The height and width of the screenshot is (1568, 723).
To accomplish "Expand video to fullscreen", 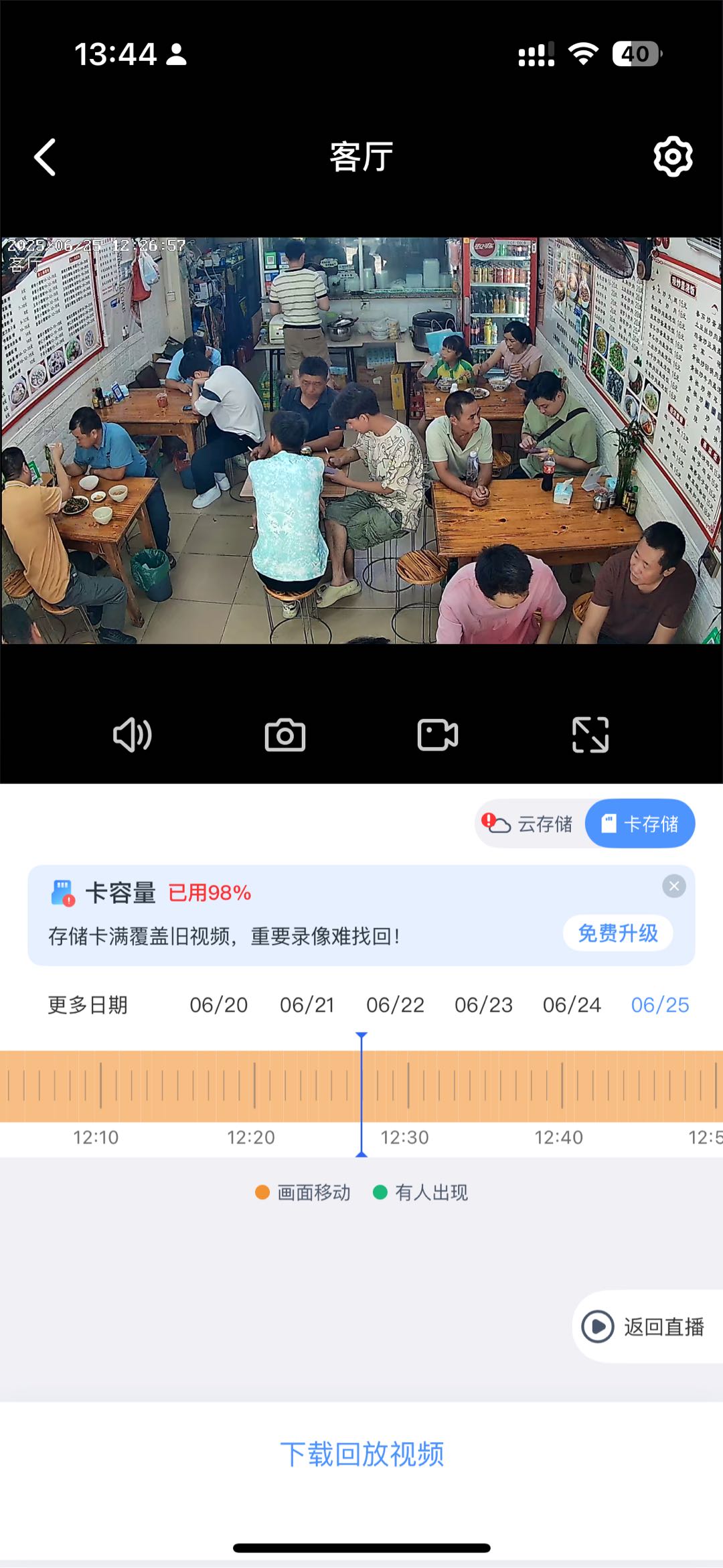I will click(590, 735).
